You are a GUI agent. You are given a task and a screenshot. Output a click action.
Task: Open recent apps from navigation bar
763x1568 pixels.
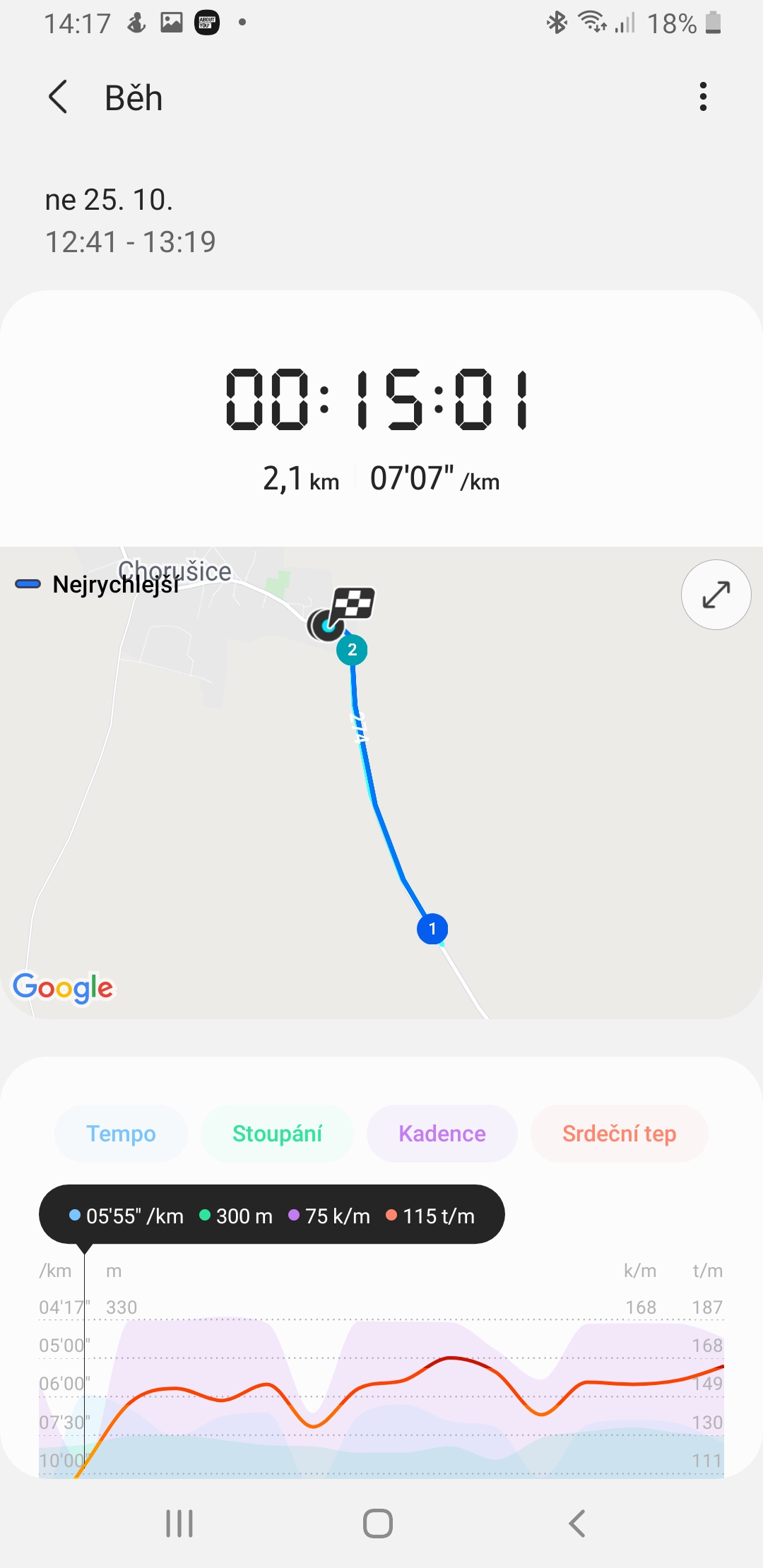pos(179,1524)
